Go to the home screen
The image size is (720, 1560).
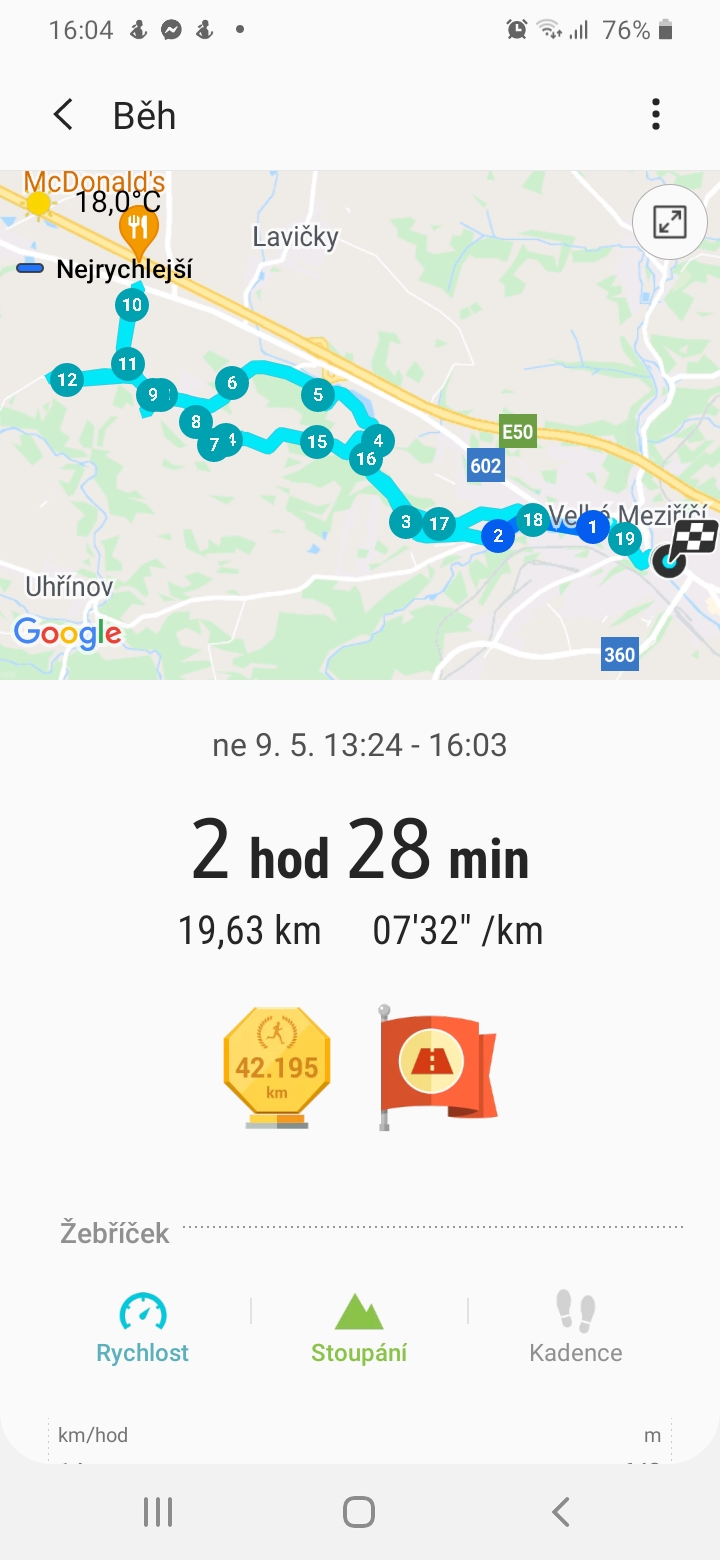pyautogui.click(x=359, y=1512)
